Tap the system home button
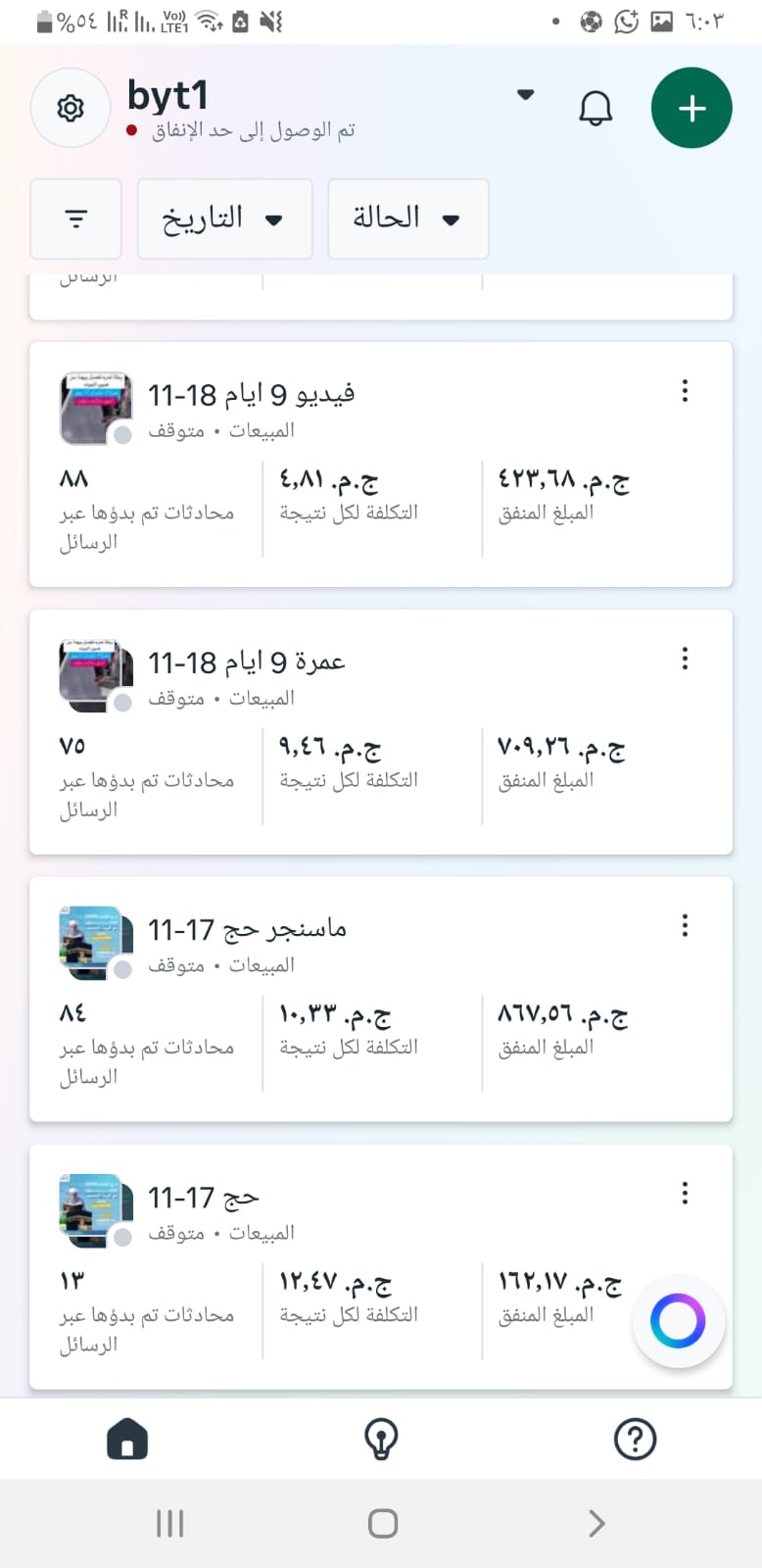The height and width of the screenshot is (1568, 762). coord(382,1523)
